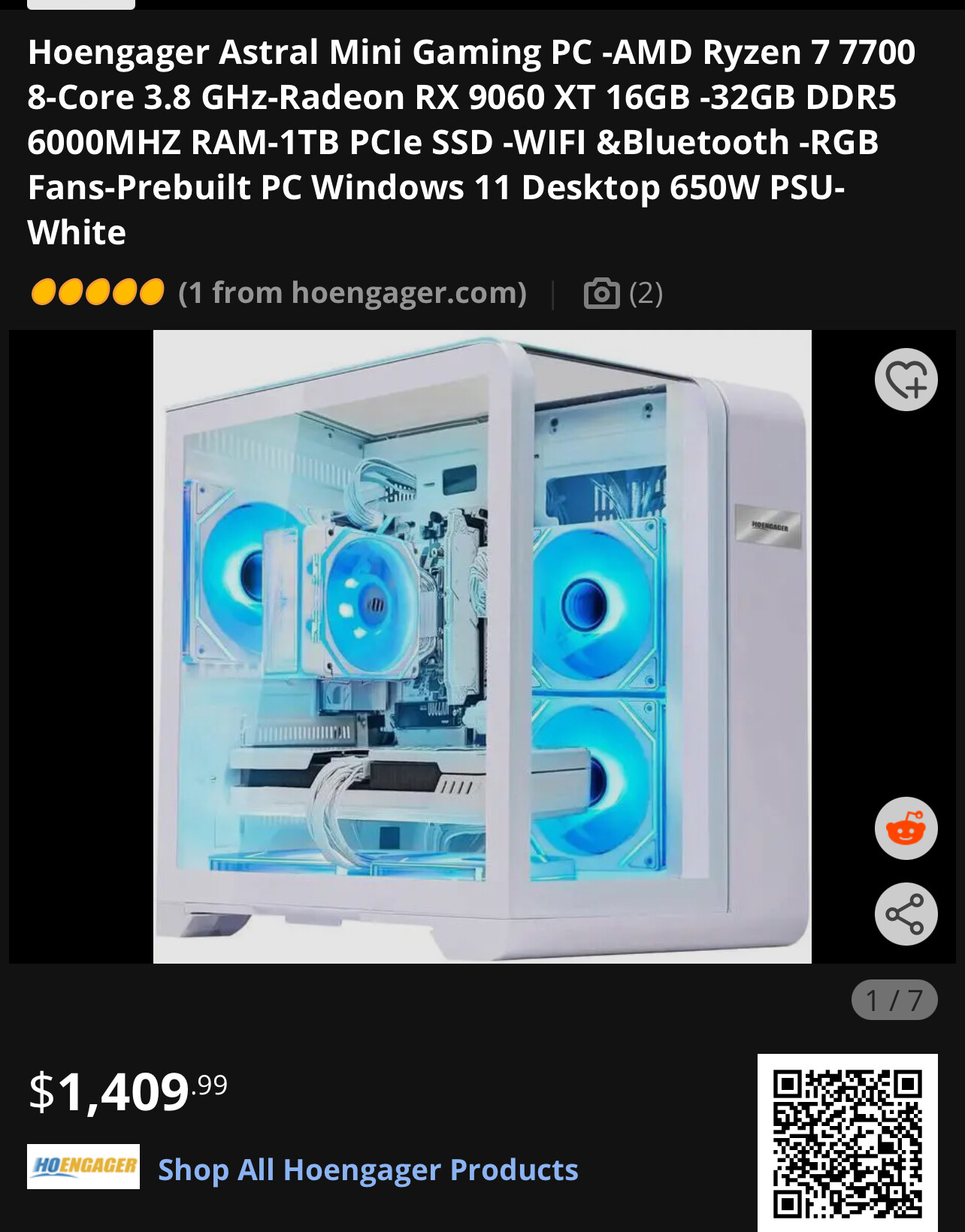
Task: Open Shop All Hoengager Products link
Action: 368,1170
